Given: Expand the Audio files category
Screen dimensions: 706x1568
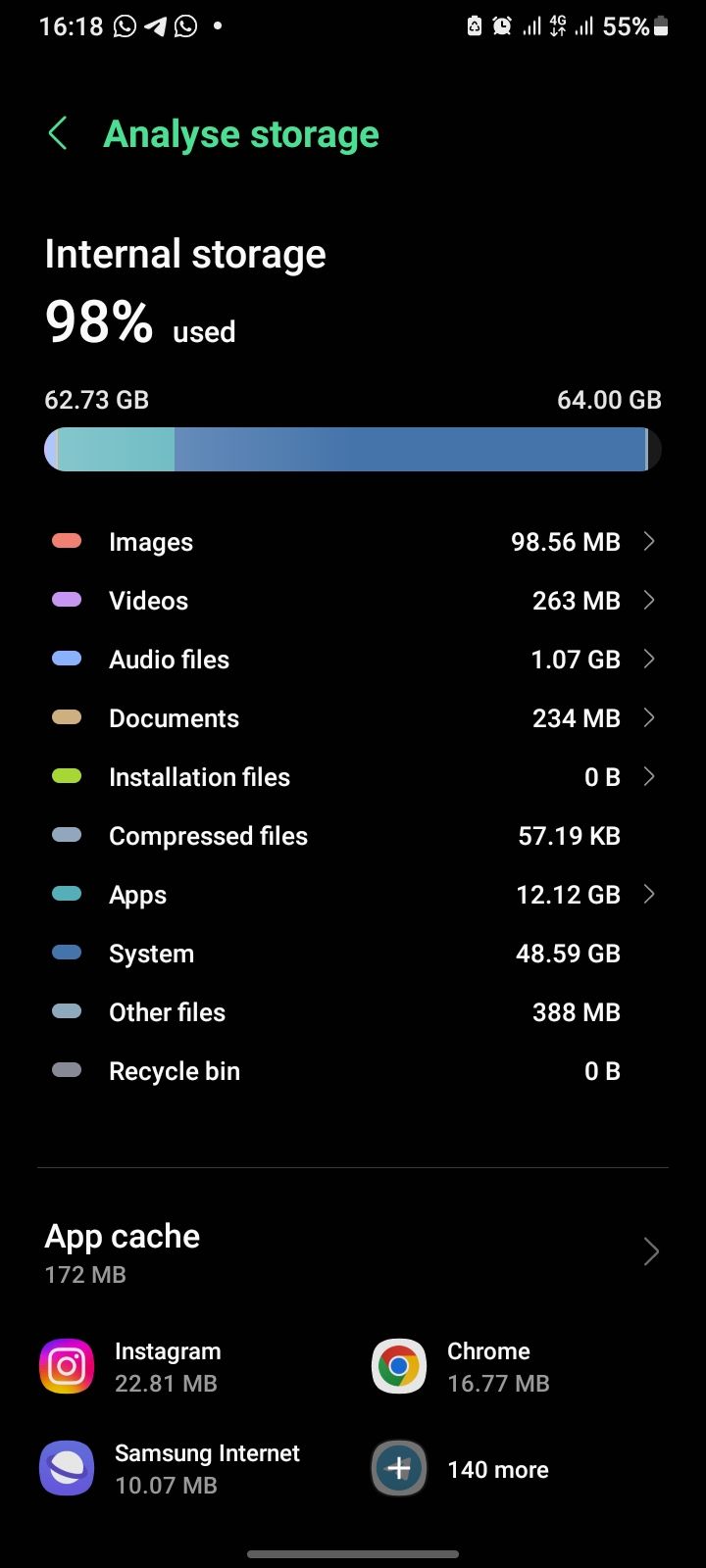Looking at the screenshot, I should click(x=649, y=659).
